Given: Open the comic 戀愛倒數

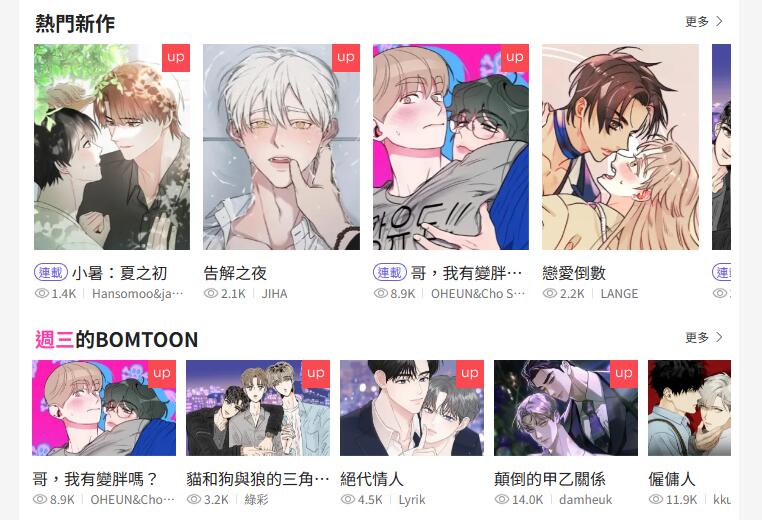Looking at the screenshot, I should (x=620, y=147).
